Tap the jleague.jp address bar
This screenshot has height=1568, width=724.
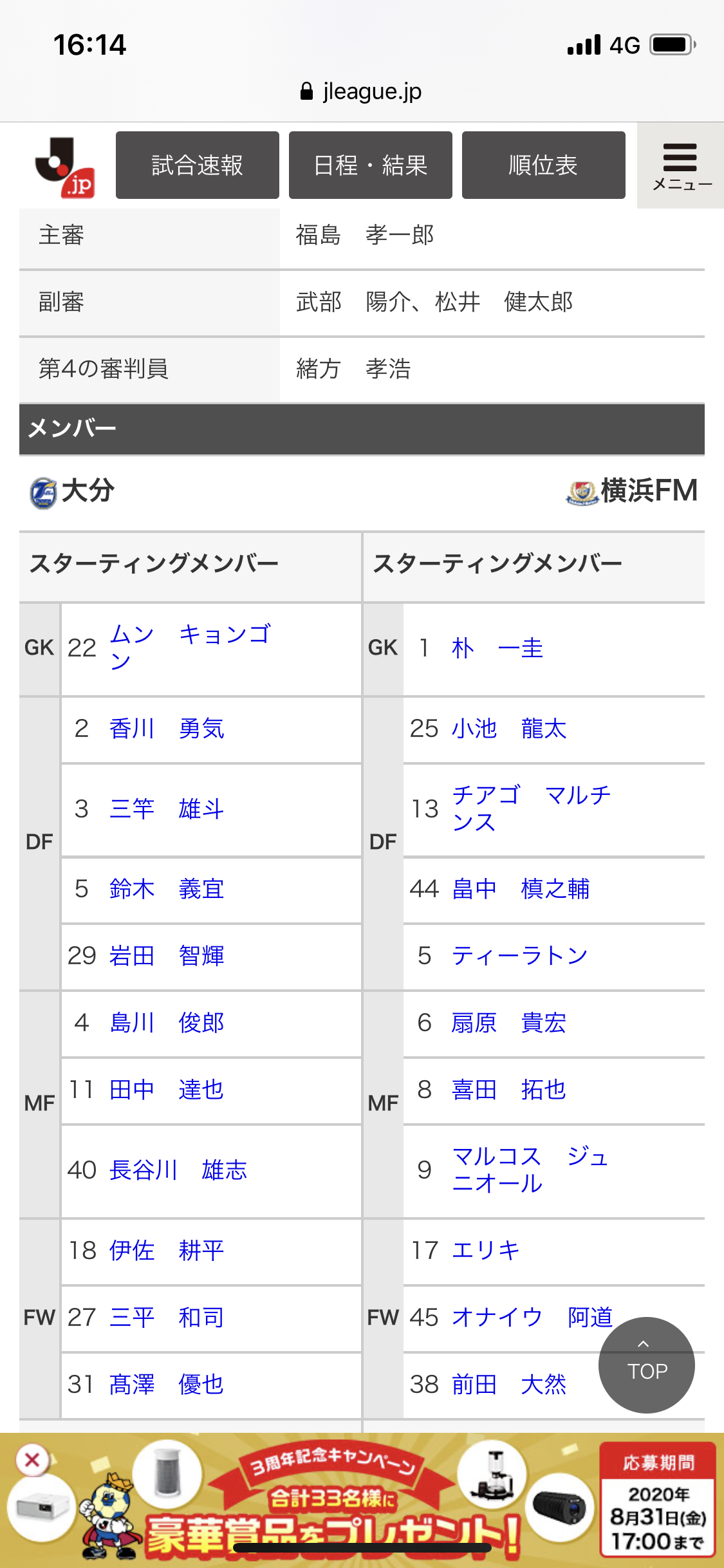[362, 91]
